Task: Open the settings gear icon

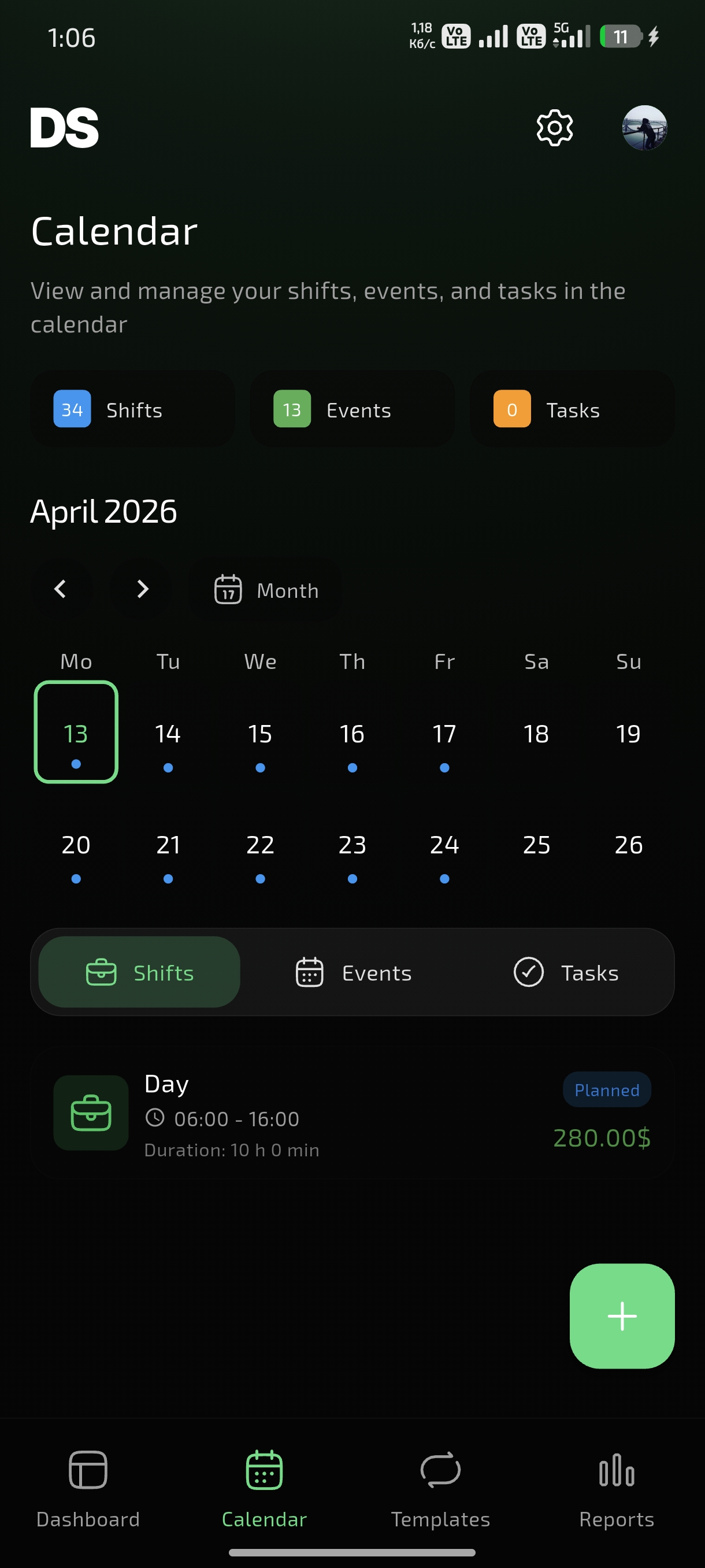Action: pos(553,127)
